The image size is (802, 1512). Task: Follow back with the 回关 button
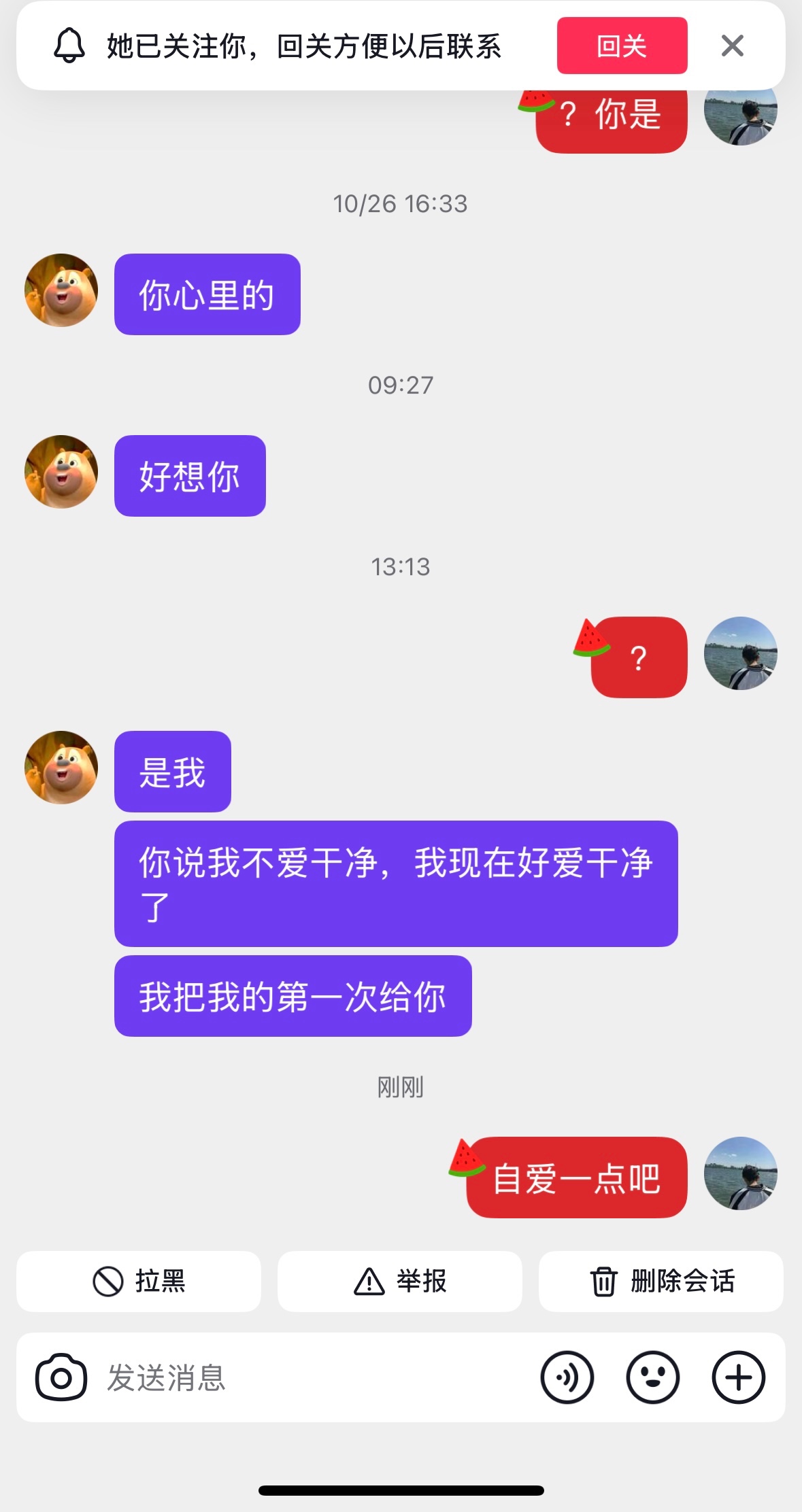pyautogui.click(x=621, y=46)
